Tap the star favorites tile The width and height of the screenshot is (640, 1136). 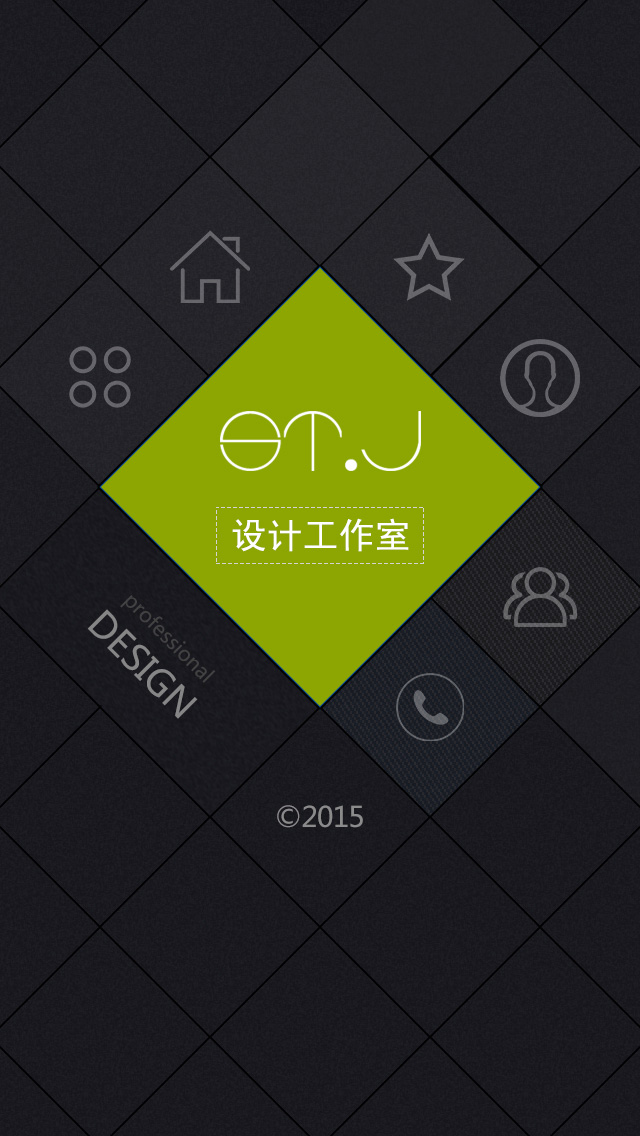pyautogui.click(x=429, y=267)
